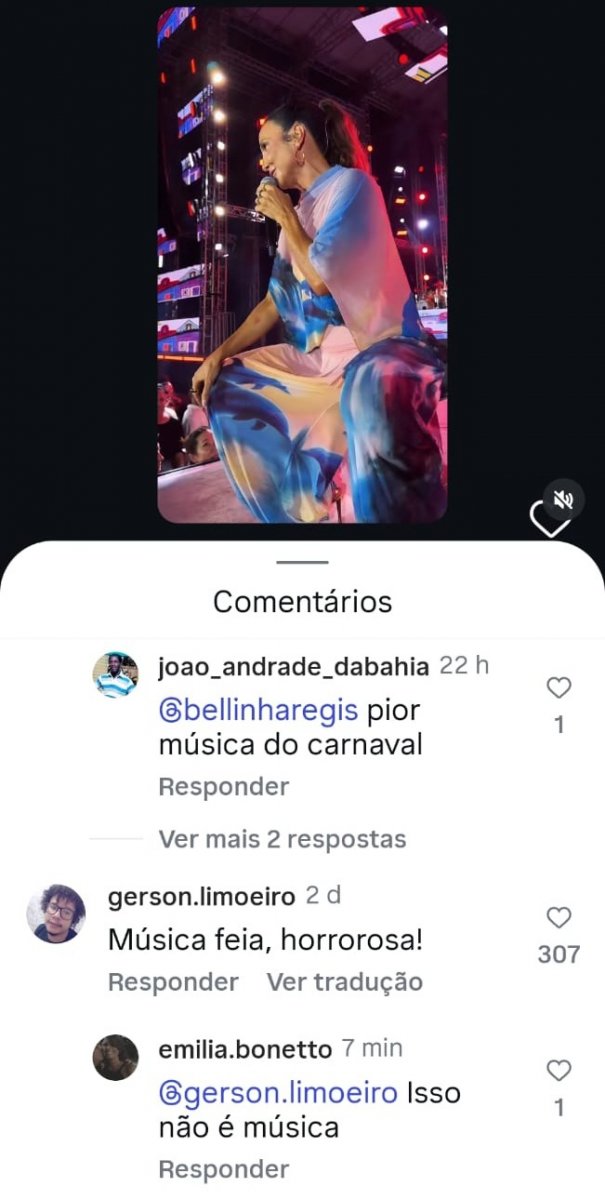Tap 'Ver tradução' on gerson.limoeiro's comment
This screenshot has width=605, height=1200.
344,982
